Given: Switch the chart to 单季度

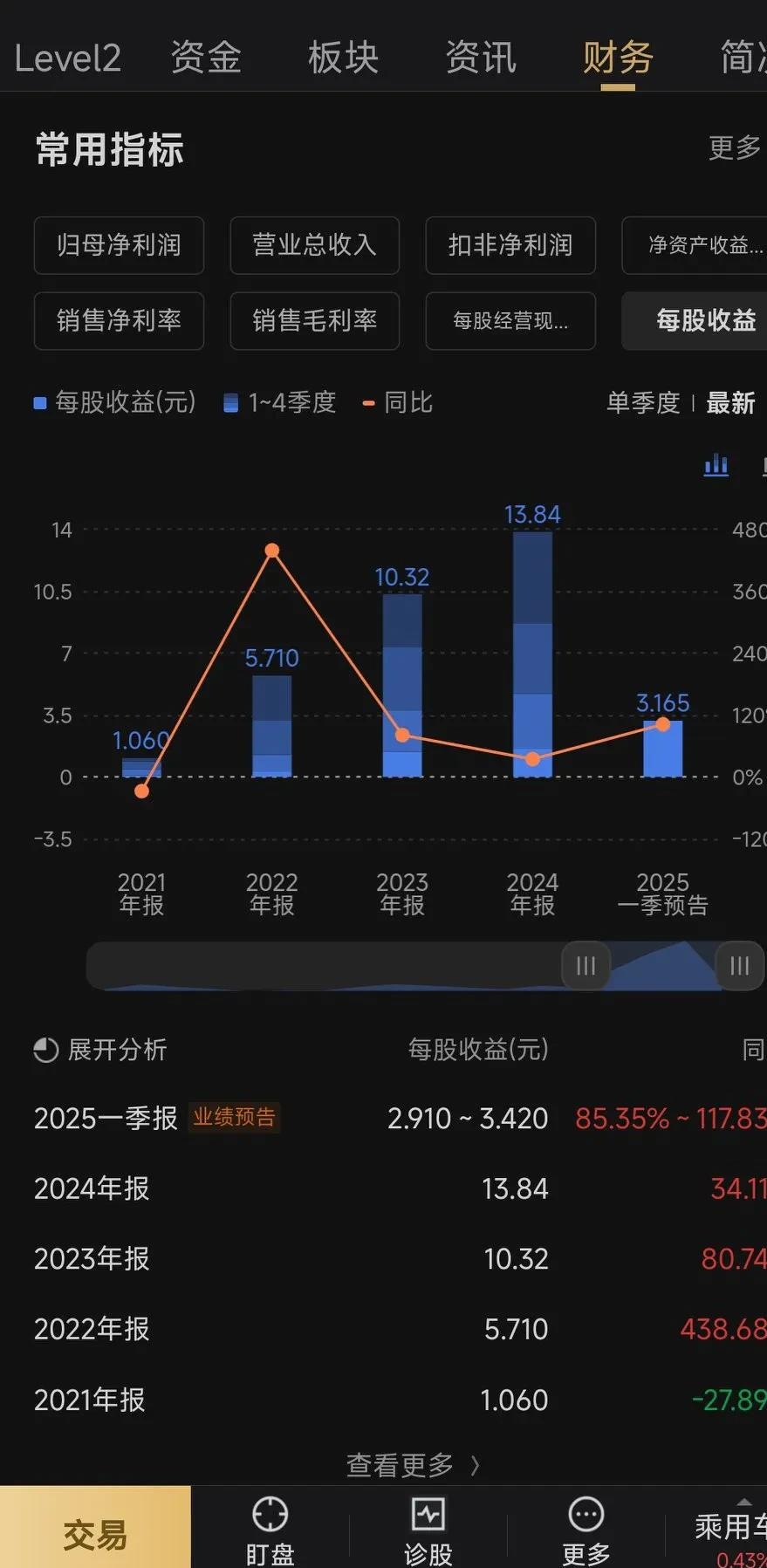Looking at the screenshot, I should [x=643, y=402].
